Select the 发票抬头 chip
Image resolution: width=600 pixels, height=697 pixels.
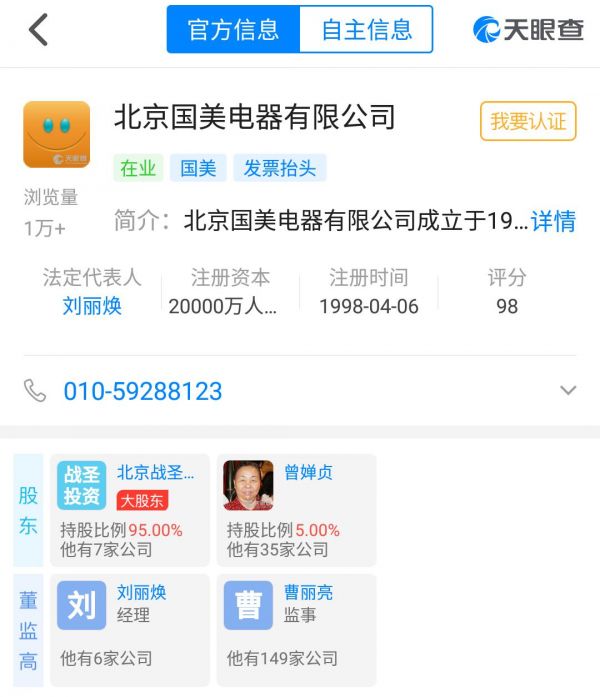point(280,168)
